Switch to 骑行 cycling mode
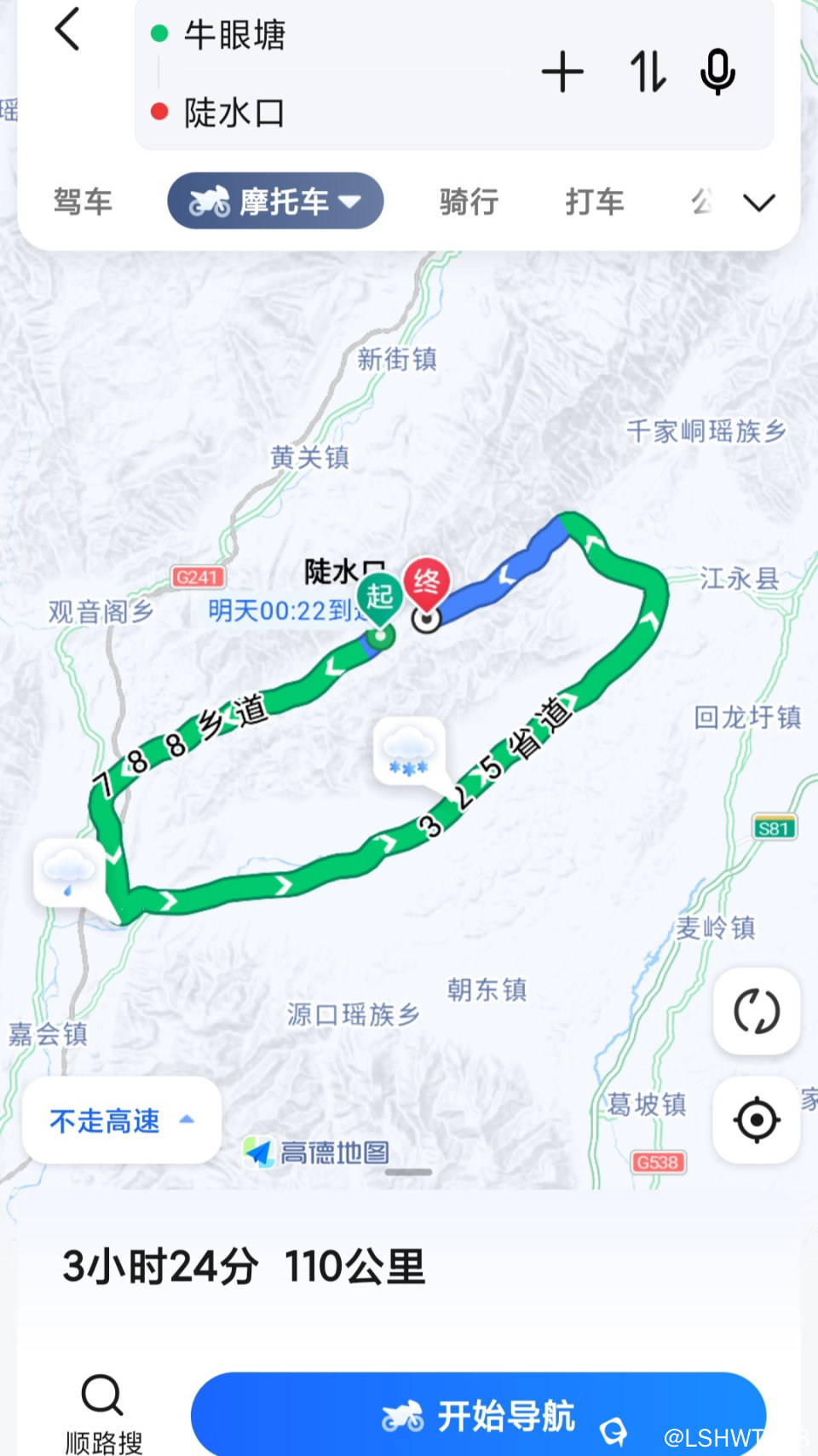The image size is (818, 1456). click(x=469, y=202)
